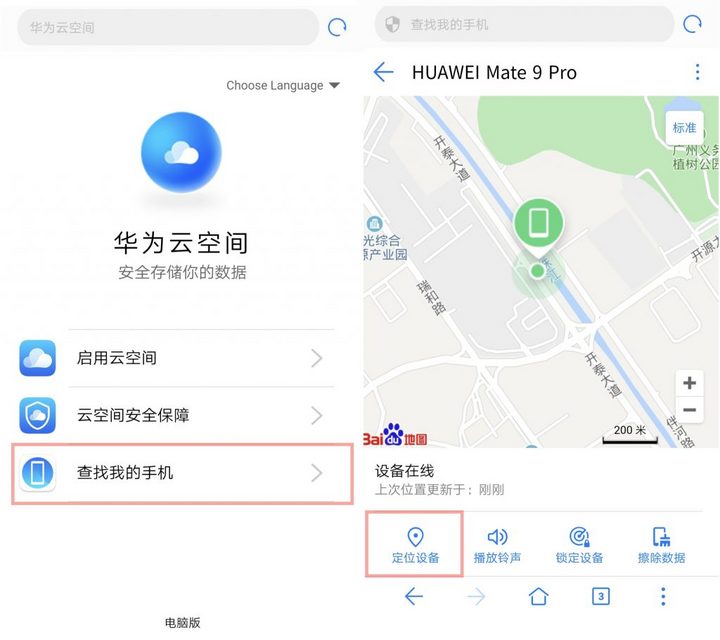This screenshot has width=720, height=640.
Task: Tap the 查找我的手机 address bar
Action: tap(524, 24)
